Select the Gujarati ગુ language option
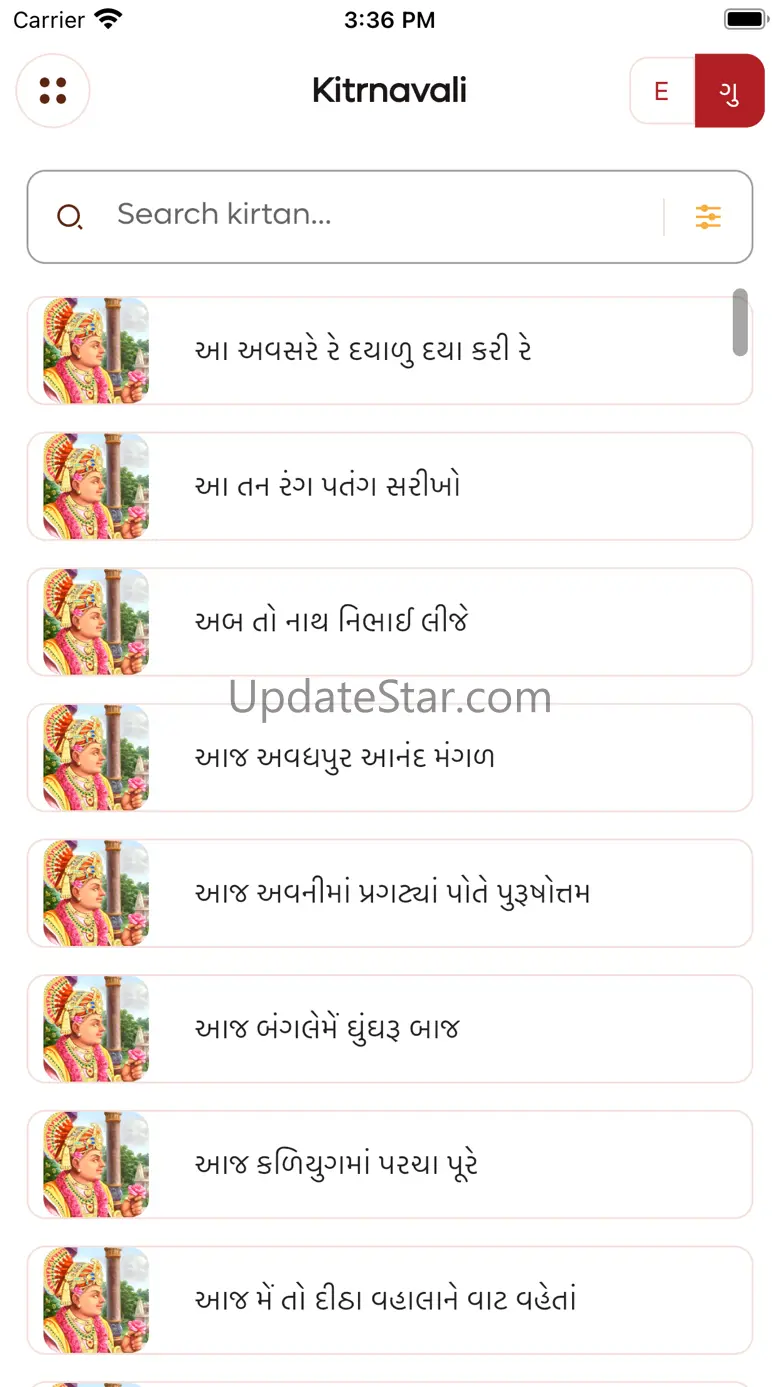 click(x=730, y=91)
